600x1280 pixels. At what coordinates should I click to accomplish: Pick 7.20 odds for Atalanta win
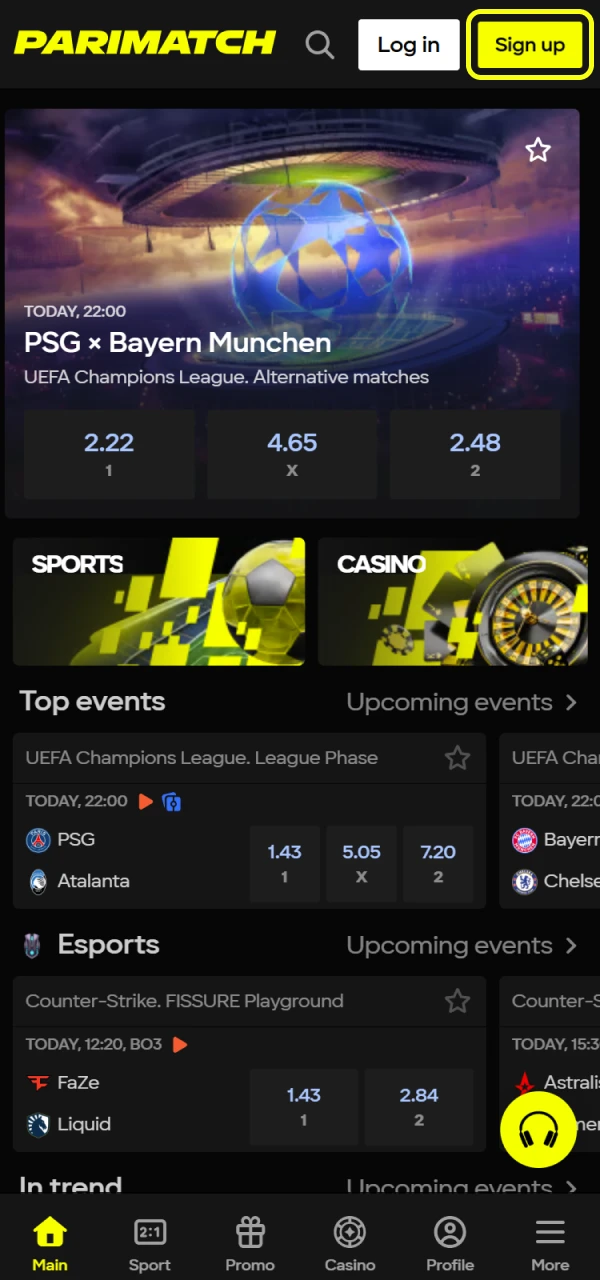tap(438, 862)
